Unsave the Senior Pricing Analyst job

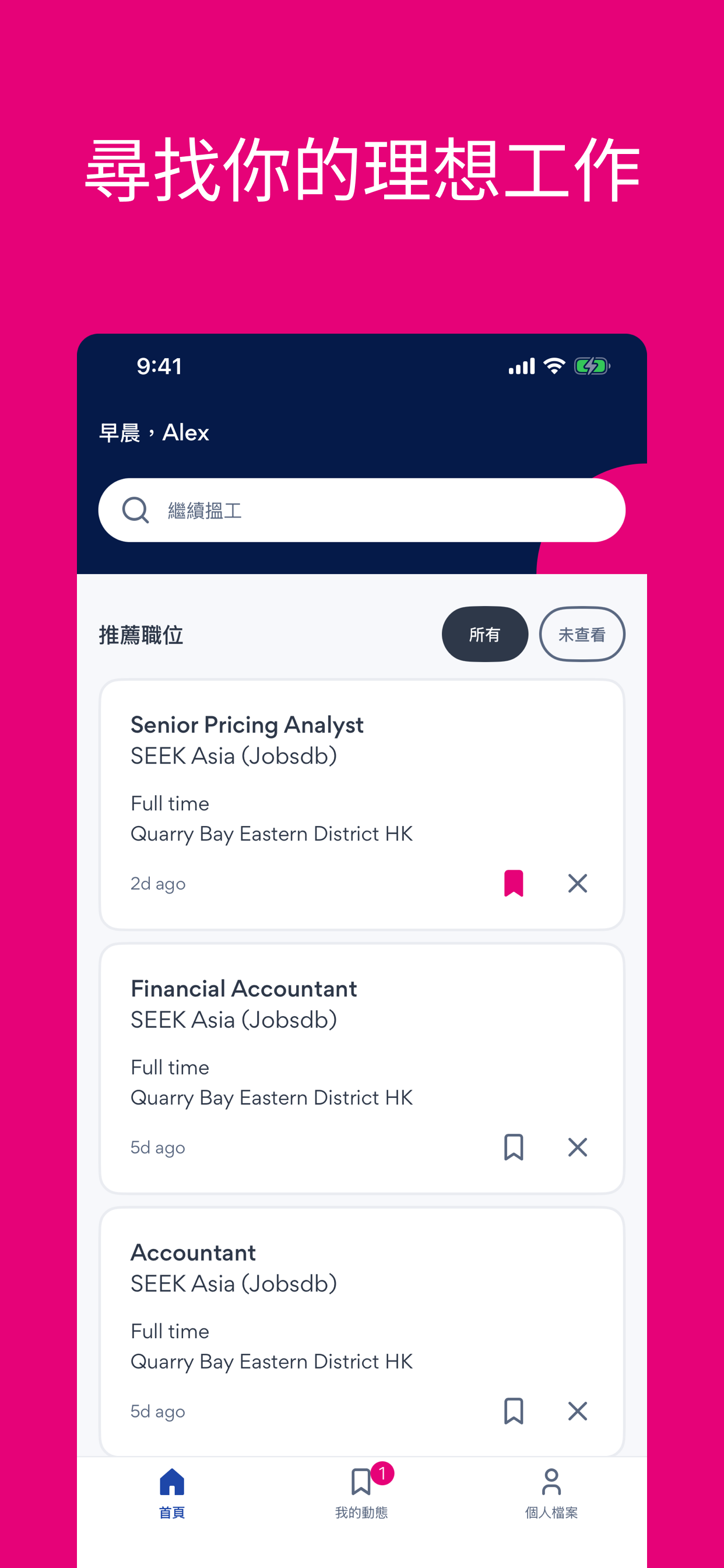[x=514, y=883]
